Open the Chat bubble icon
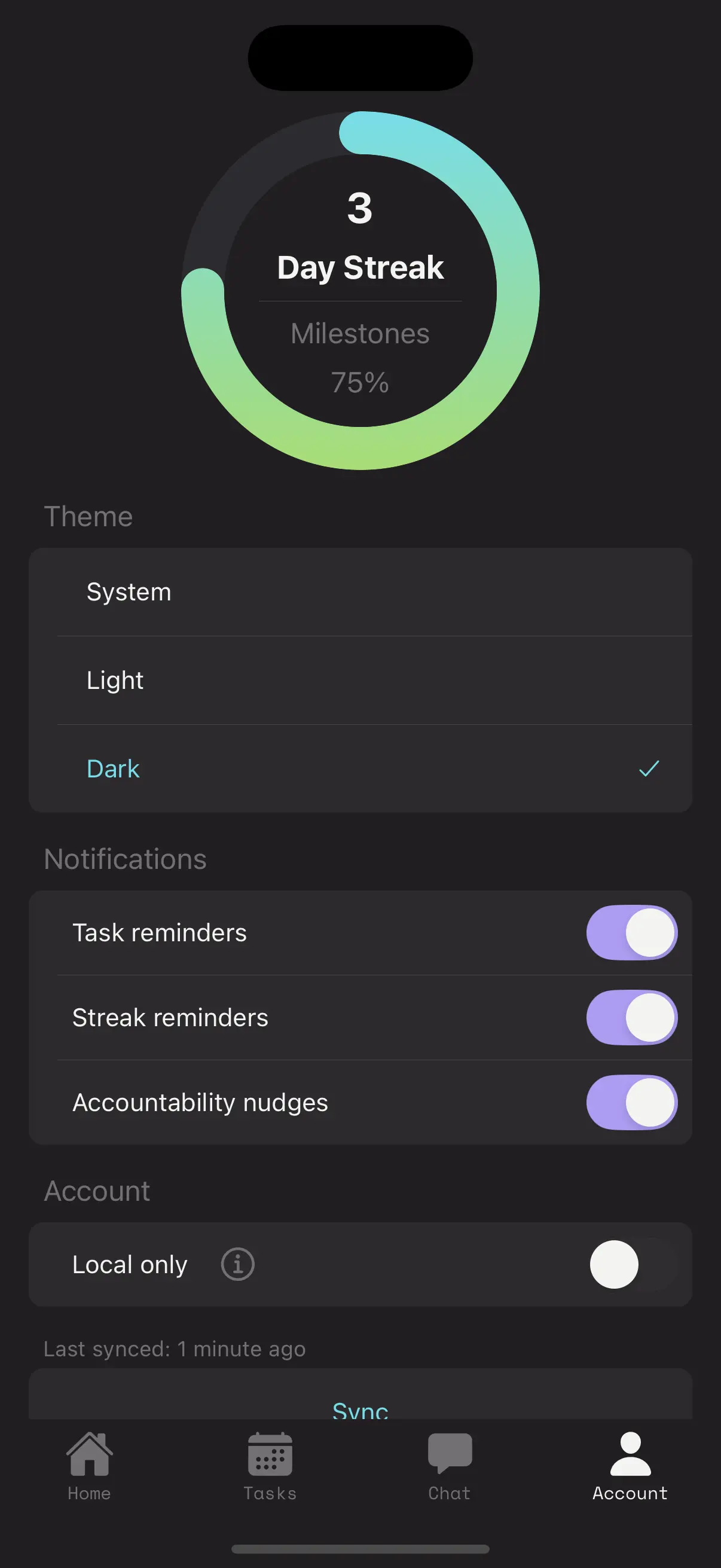The width and height of the screenshot is (721, 1568). tap(449, 1454)
